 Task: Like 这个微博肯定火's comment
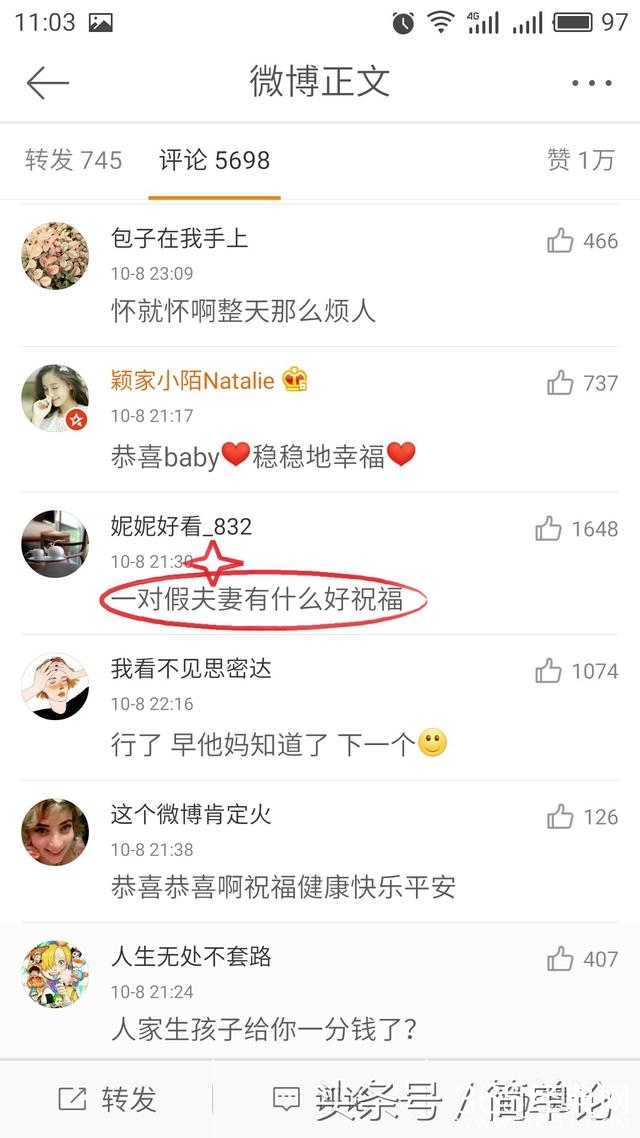click(x=561, y=817)
